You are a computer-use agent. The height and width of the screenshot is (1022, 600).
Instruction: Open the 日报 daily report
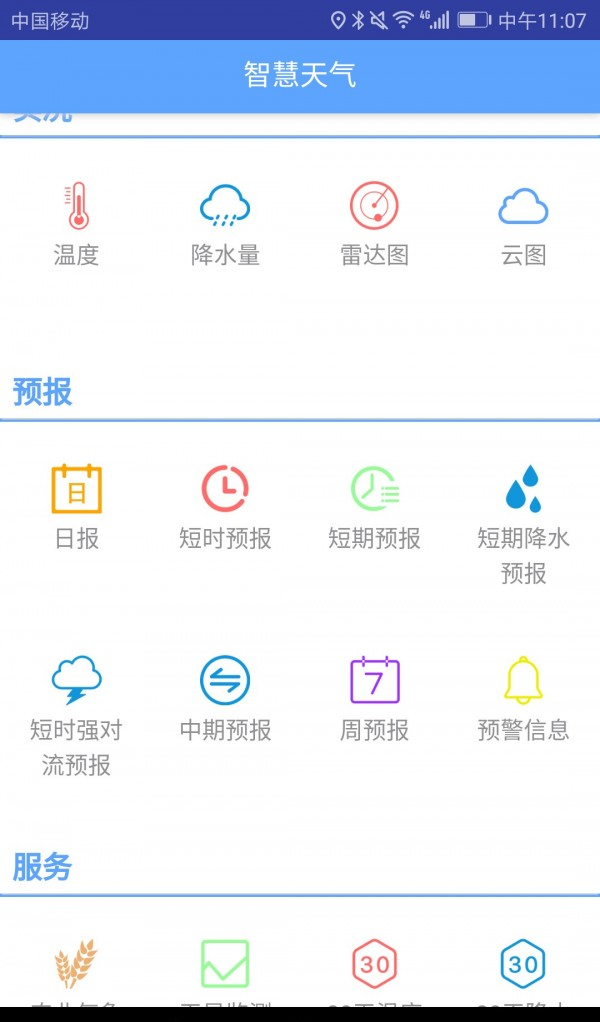[76, 507]
